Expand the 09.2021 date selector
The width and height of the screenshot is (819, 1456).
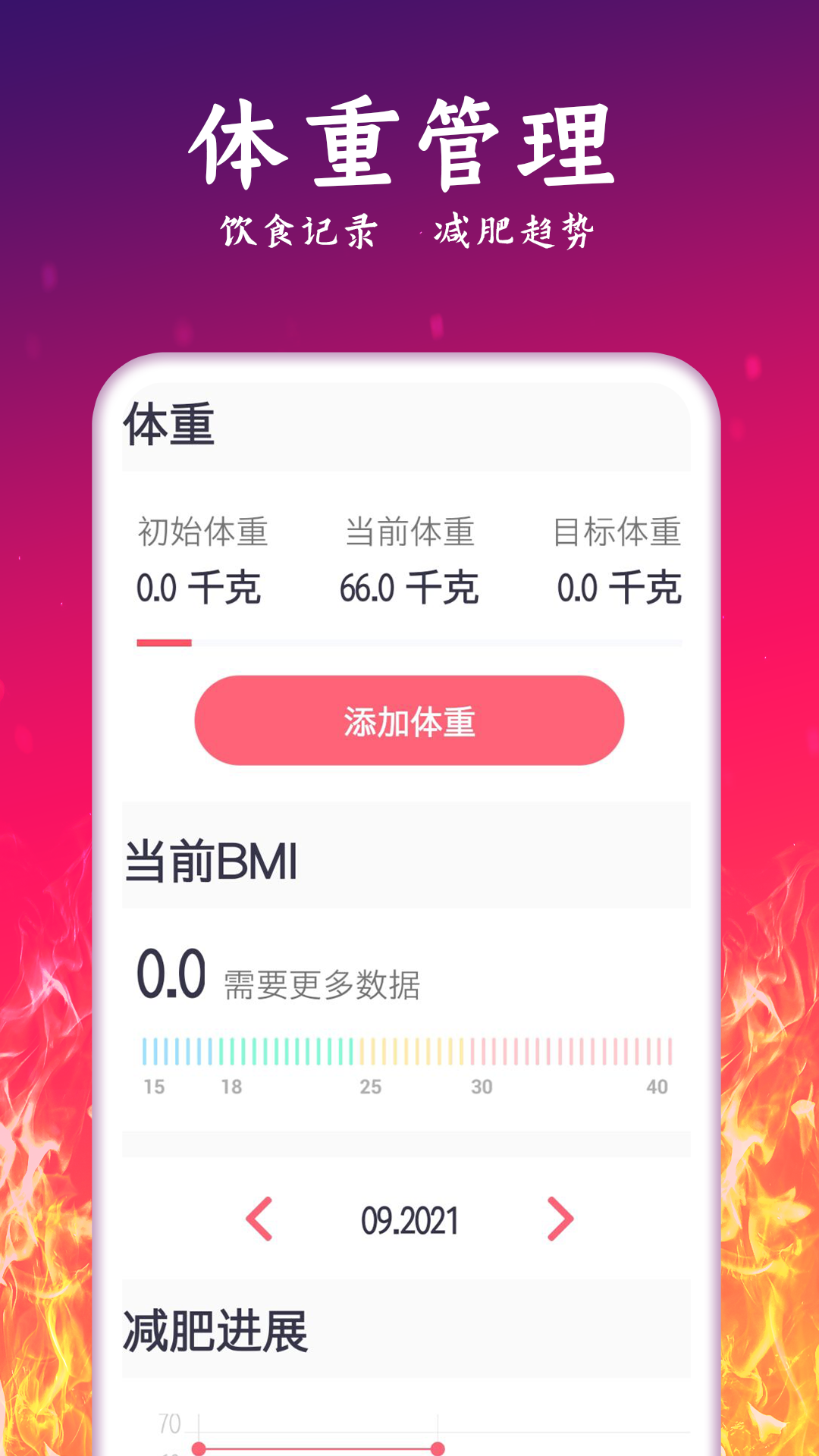pos(409,1216)
